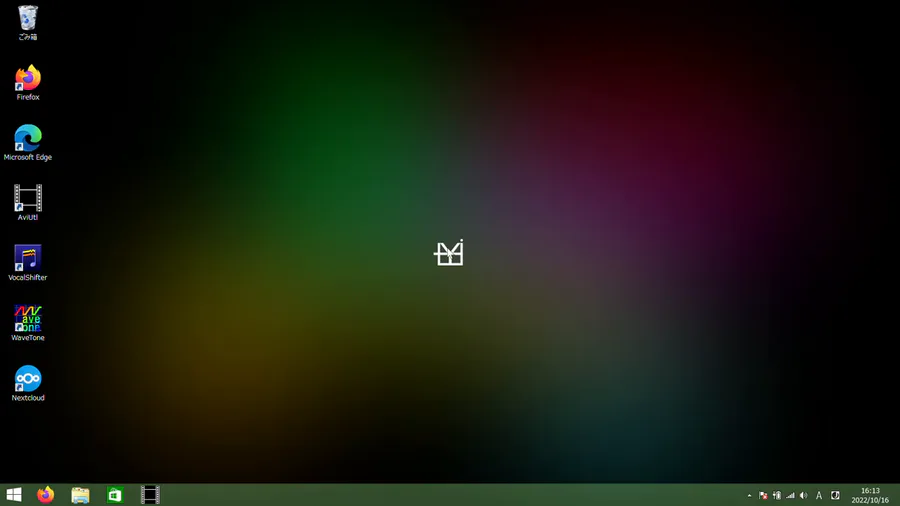
Task: Open the Nextcloud desktop shortcut
Action: (28, 379)
